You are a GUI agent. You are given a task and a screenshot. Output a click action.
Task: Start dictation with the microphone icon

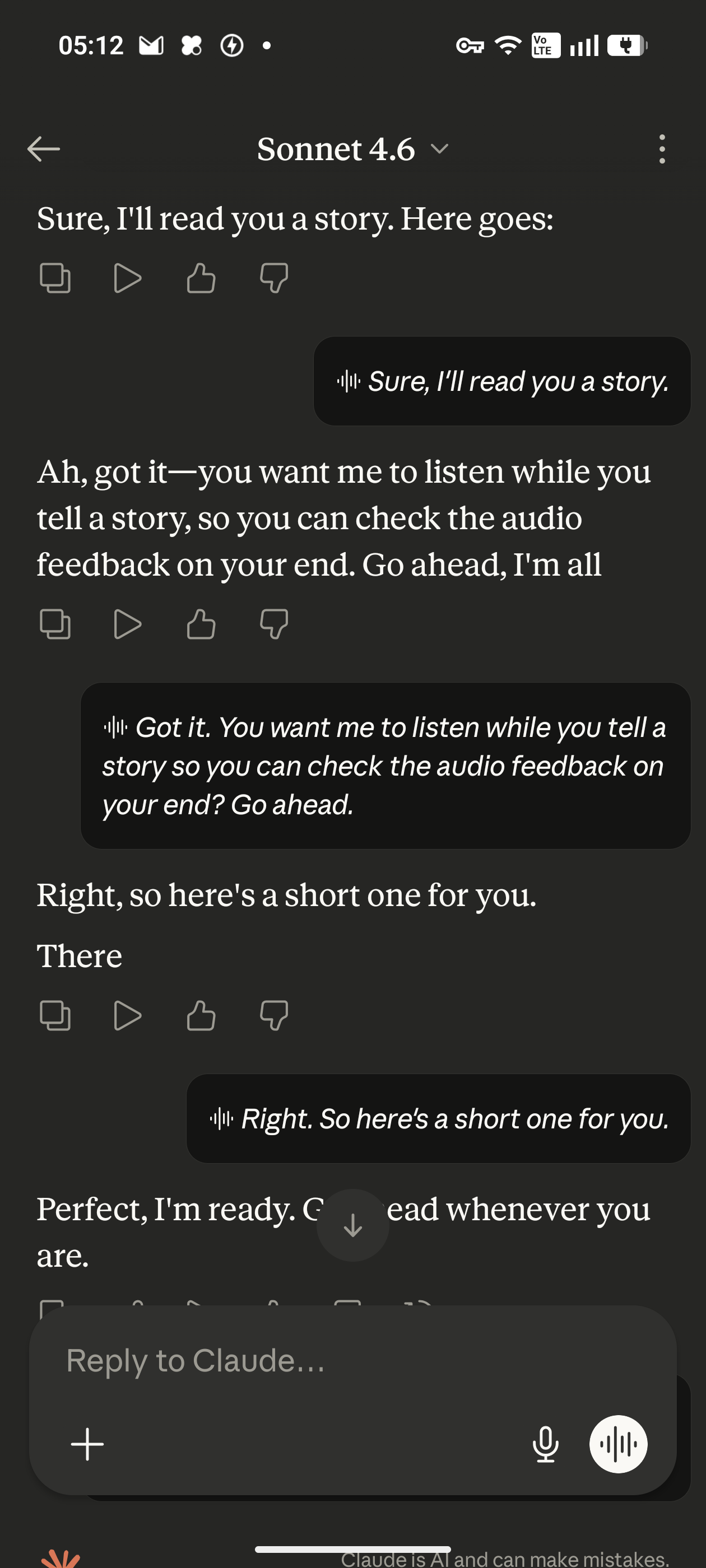[x=545, y=1444]
